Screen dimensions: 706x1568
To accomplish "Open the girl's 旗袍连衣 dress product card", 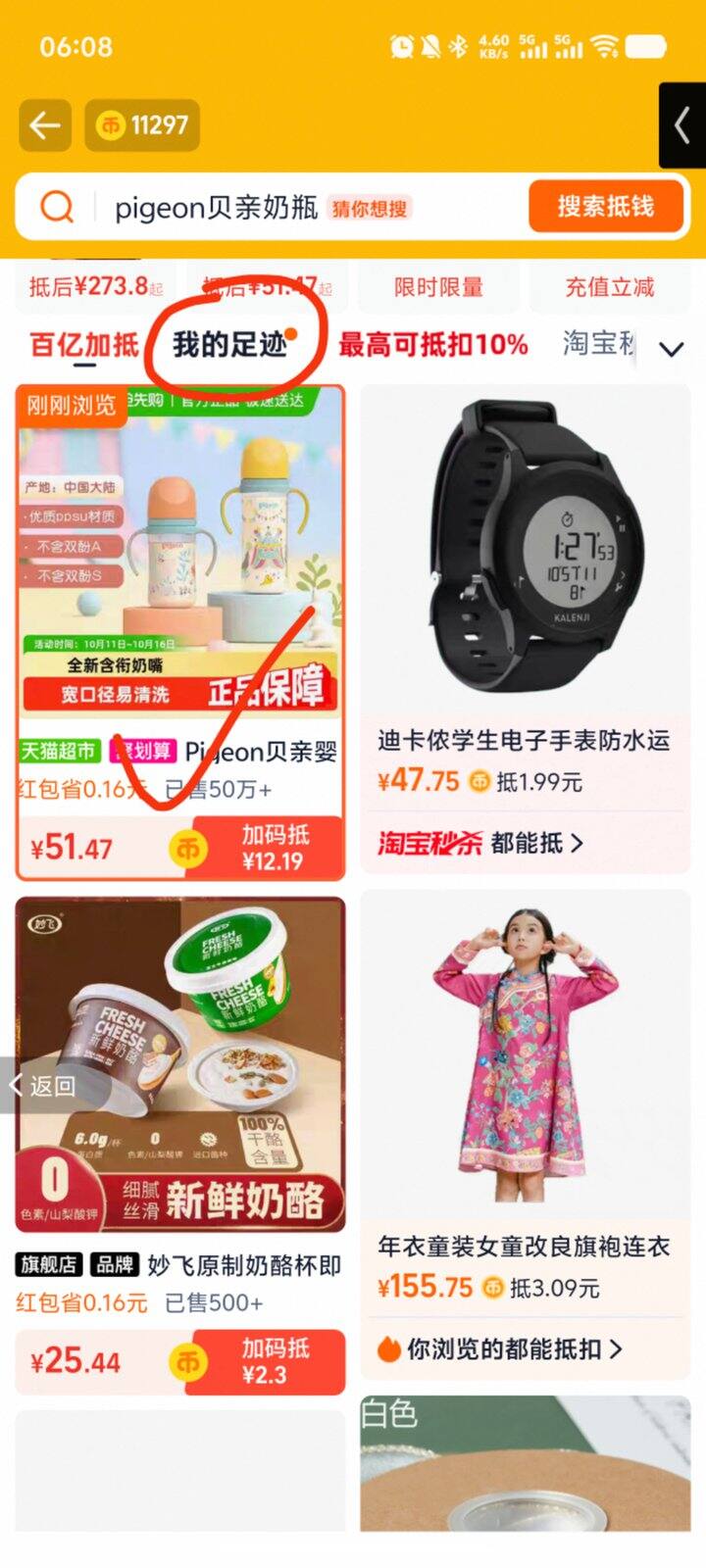I will tap(525, 1058).
